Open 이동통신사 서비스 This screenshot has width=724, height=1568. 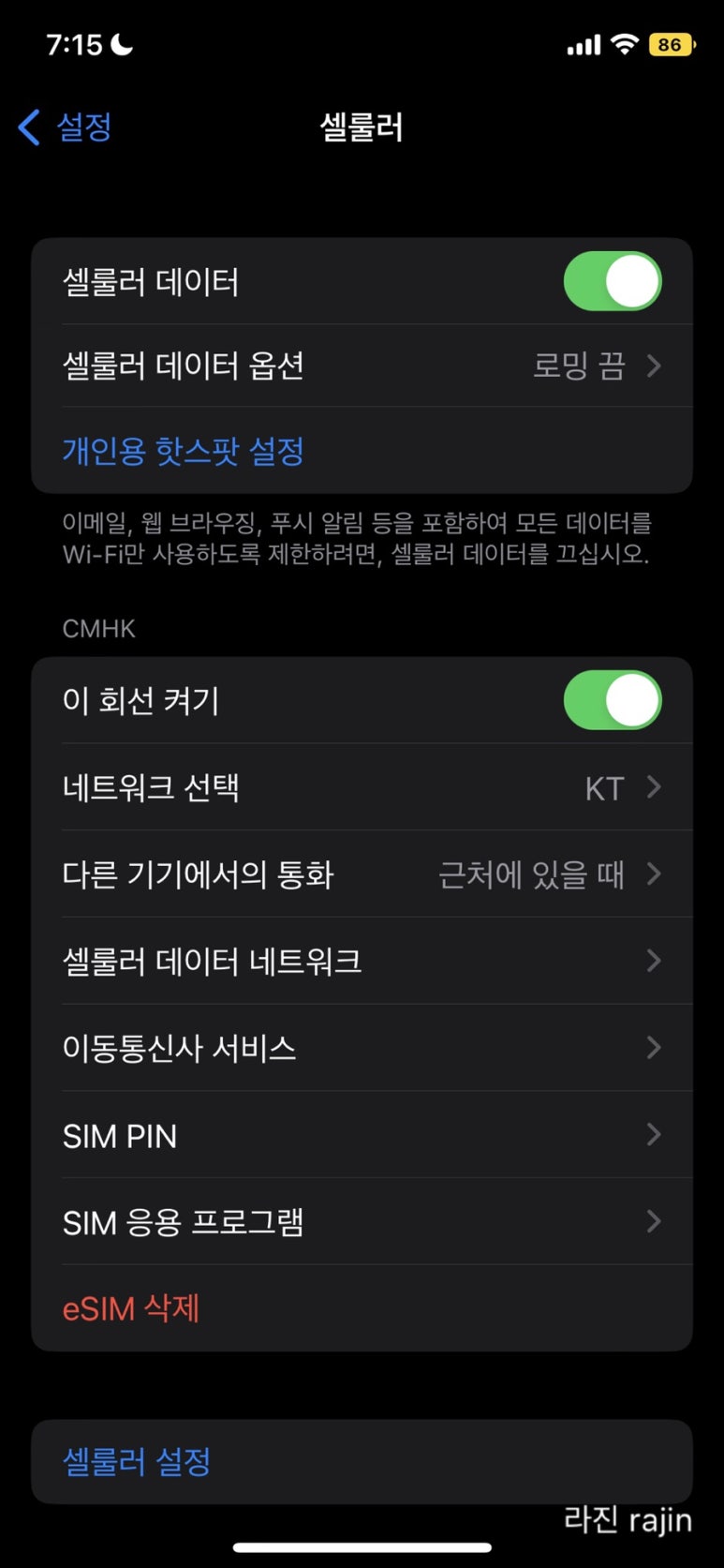pyautogui.click(x=362, y=1048)
